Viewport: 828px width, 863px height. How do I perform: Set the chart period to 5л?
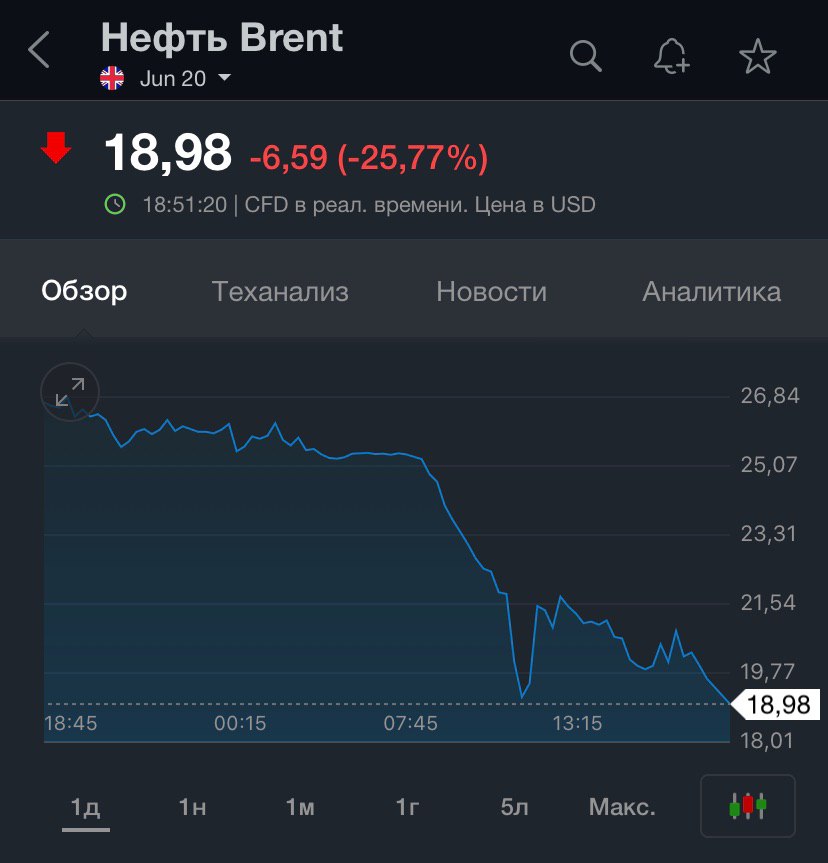pos(514,807)
